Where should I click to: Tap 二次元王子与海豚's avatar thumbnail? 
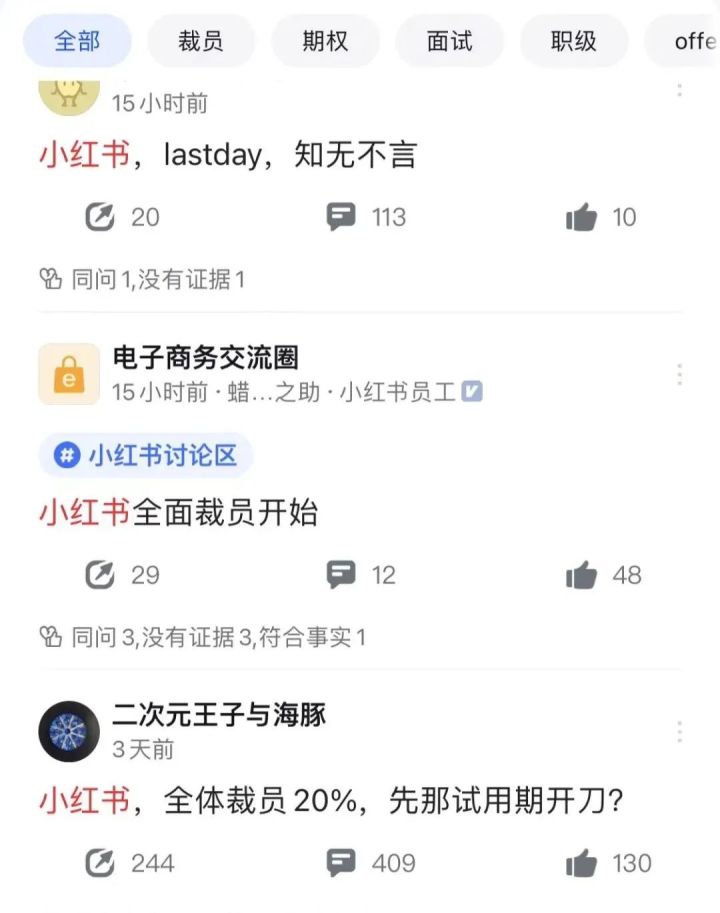[x=68, y=729]
